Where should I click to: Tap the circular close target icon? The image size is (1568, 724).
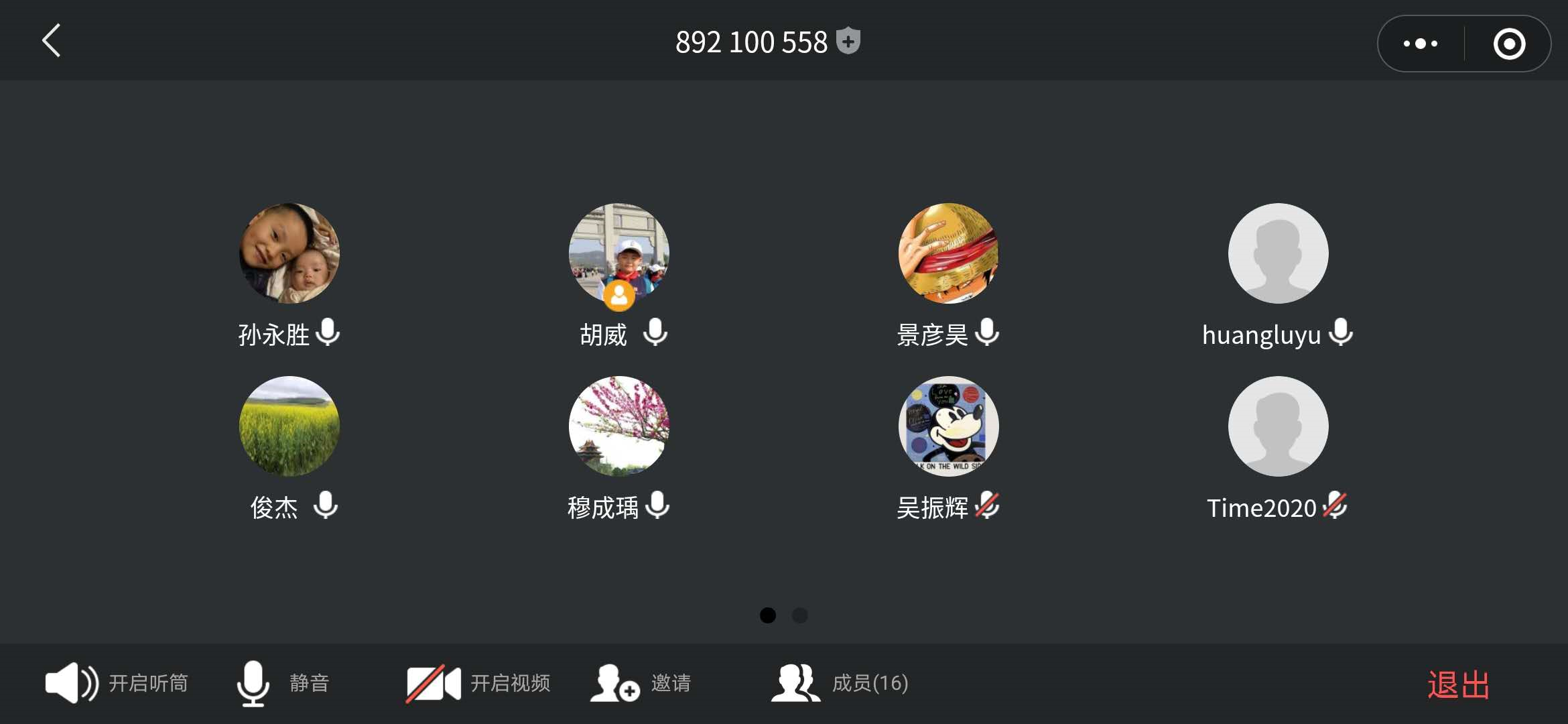[1509, 44]
